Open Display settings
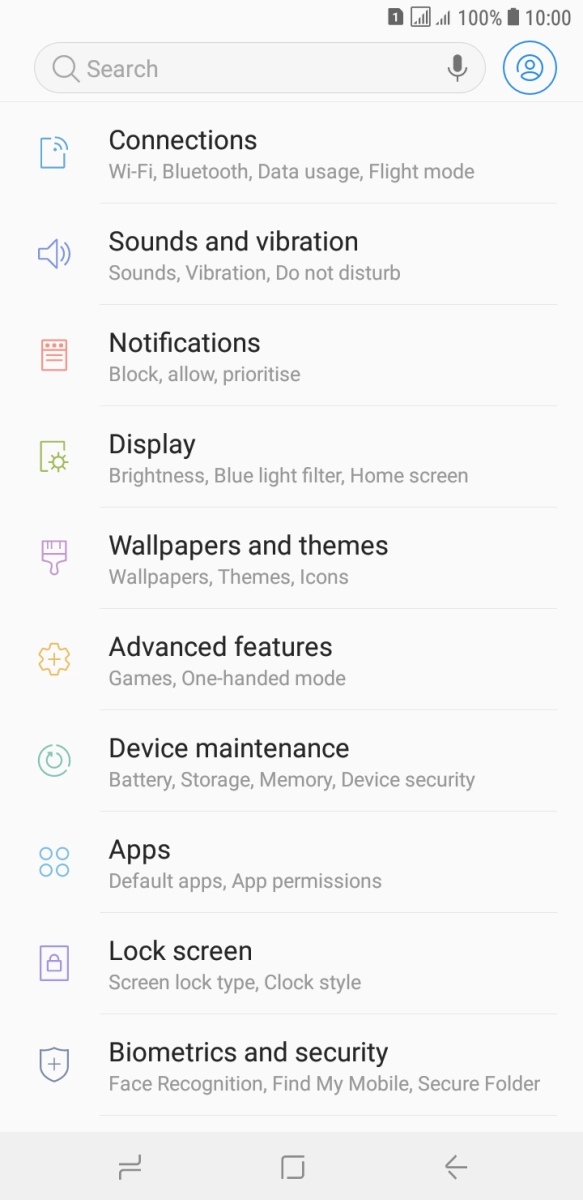583x1200 pixels. pos(291,457)
